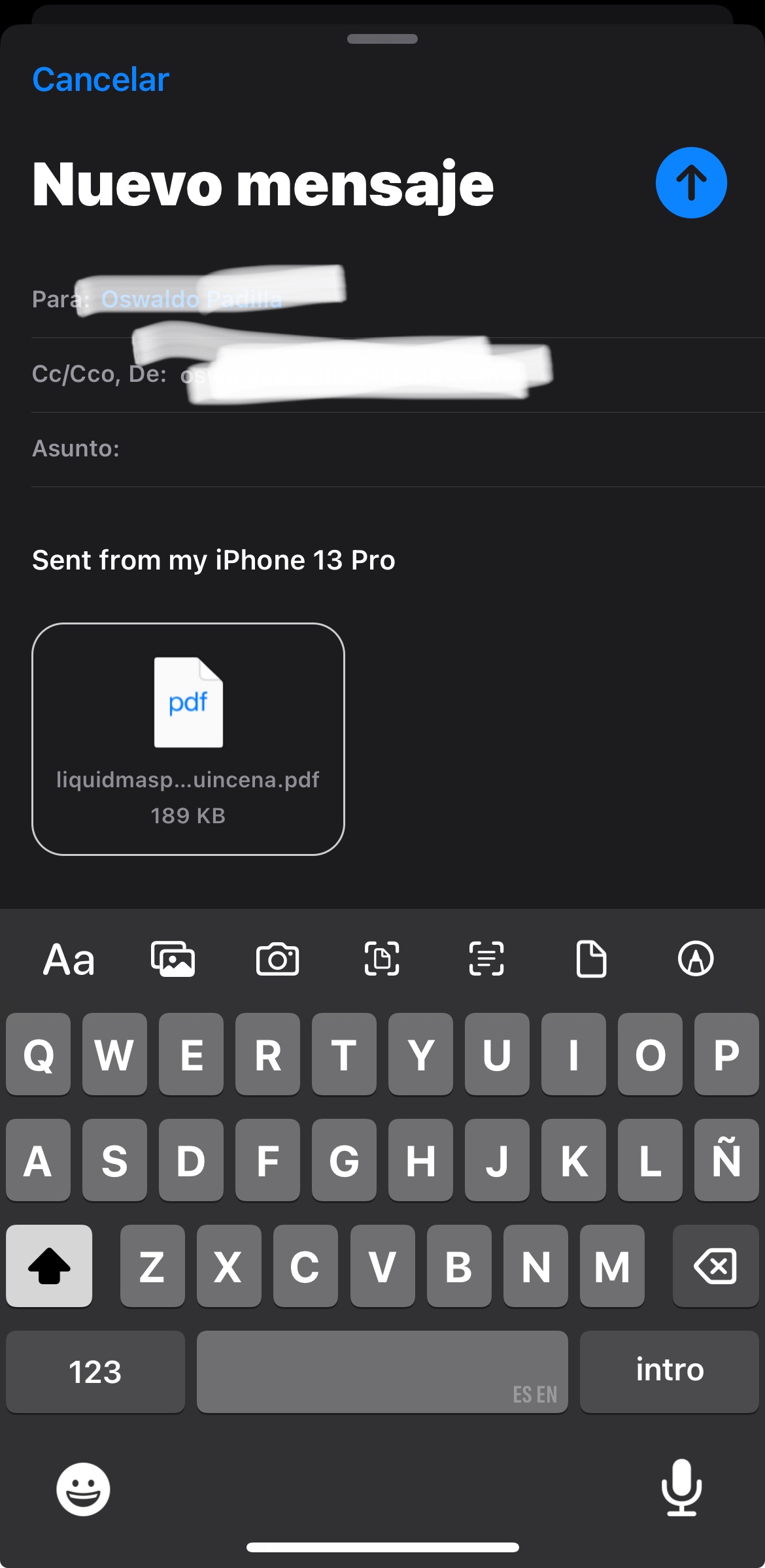Screen dimensions: 765x1568
Task: Tap the Asunto subject field
Action: [398, 449]
